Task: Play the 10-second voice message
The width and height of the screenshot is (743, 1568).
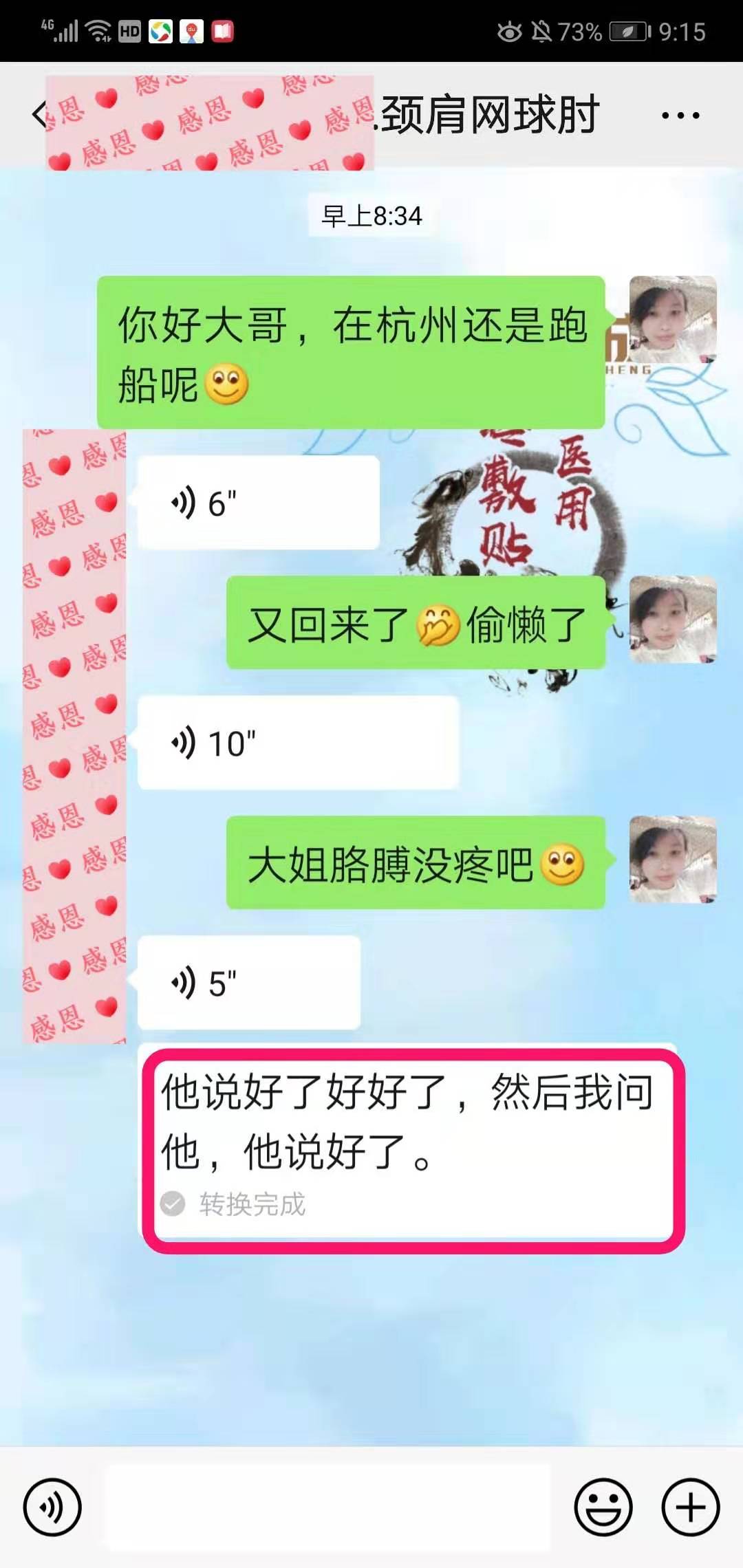Action: (x=297, y=743)
